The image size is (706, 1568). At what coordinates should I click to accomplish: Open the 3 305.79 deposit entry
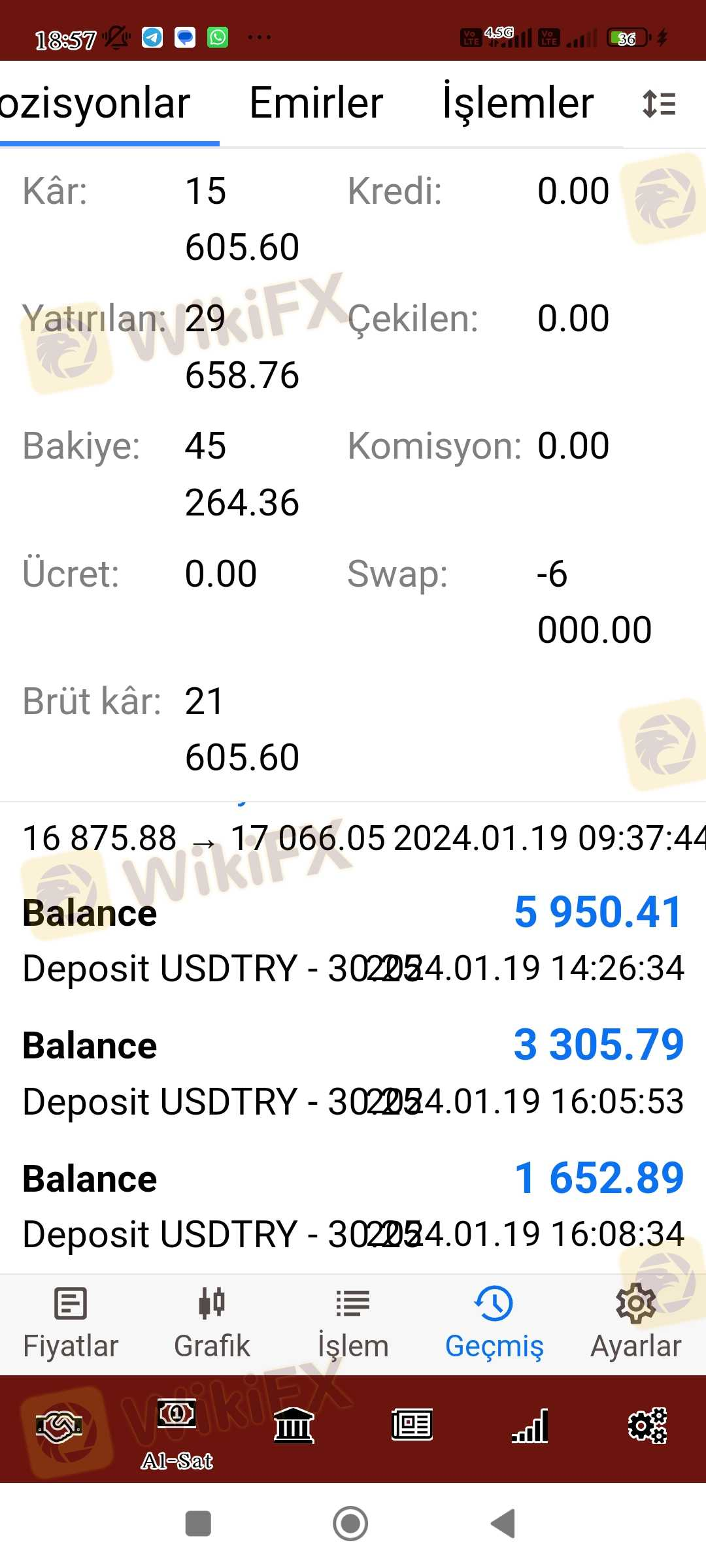pyautogui.click(x=353, y=1073)
